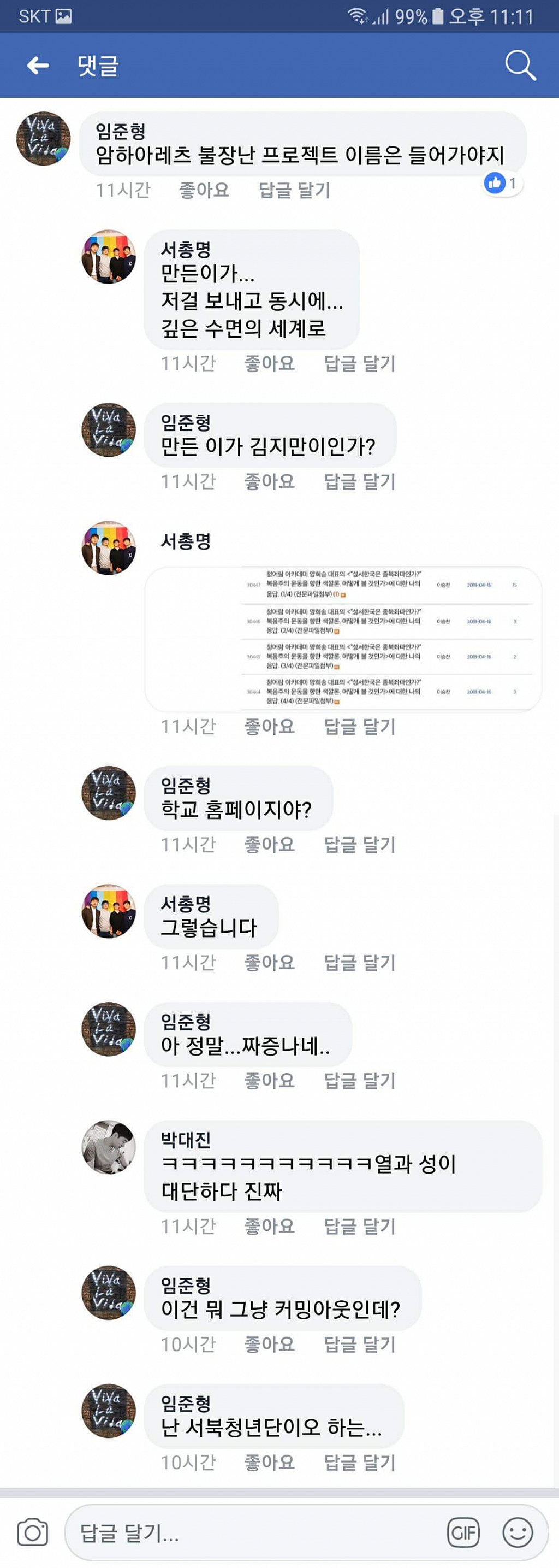Go back from the 댓글 screen

point(38,65)
